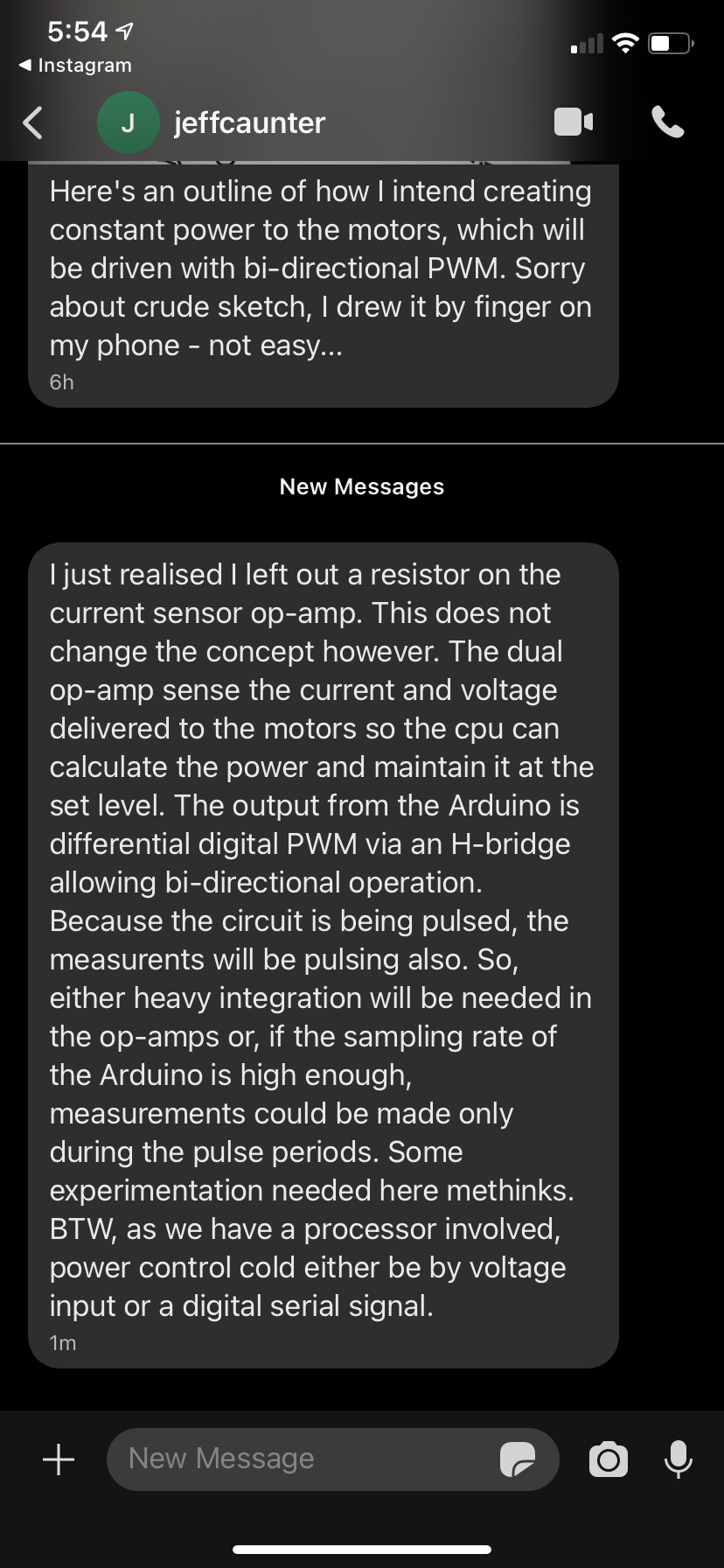Start a voice call with jeffcaunter
Image resolution: width=724 pixels, height=1568 pixels.
click(x=668, y=122)
